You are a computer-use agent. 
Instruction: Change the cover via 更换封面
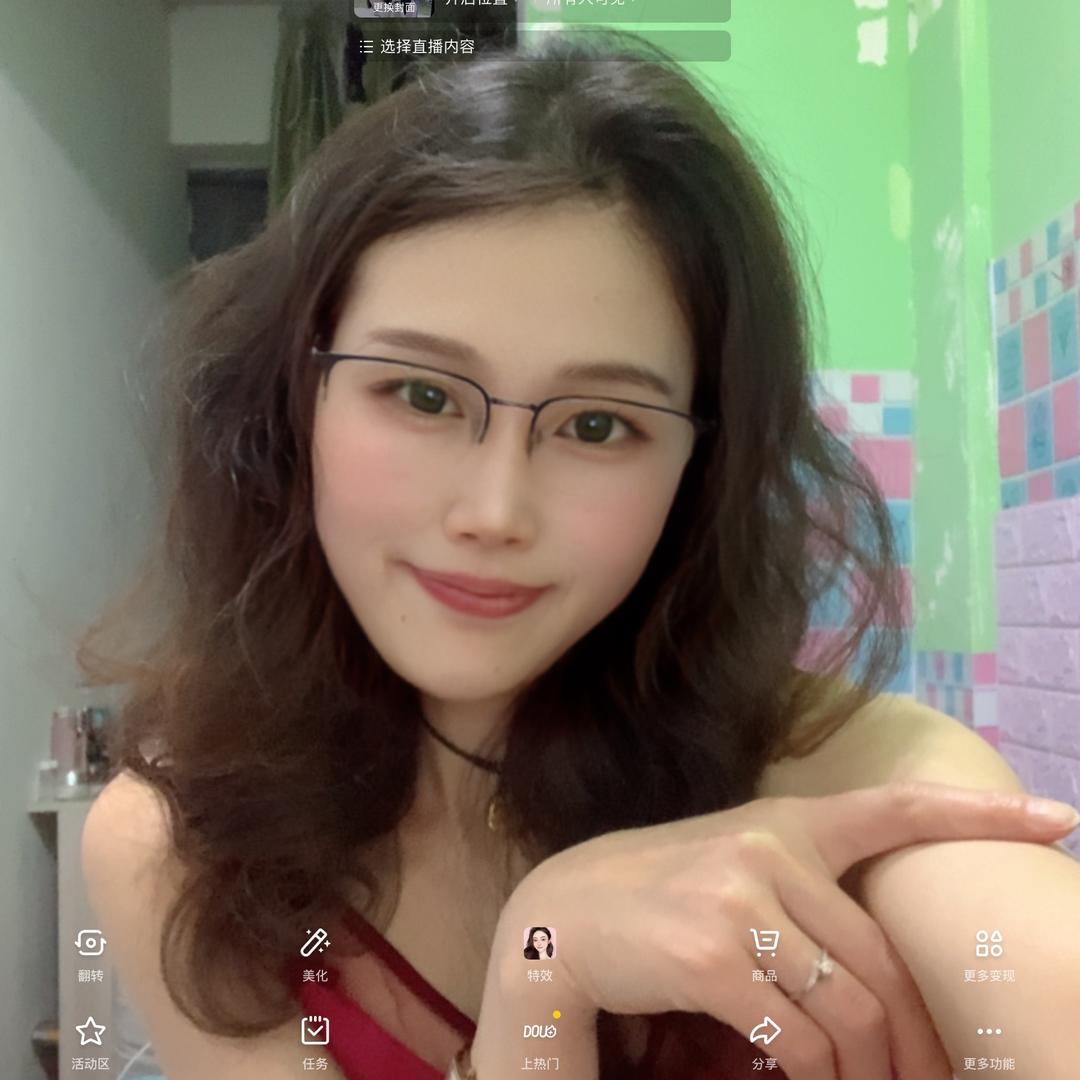point(394,7)
